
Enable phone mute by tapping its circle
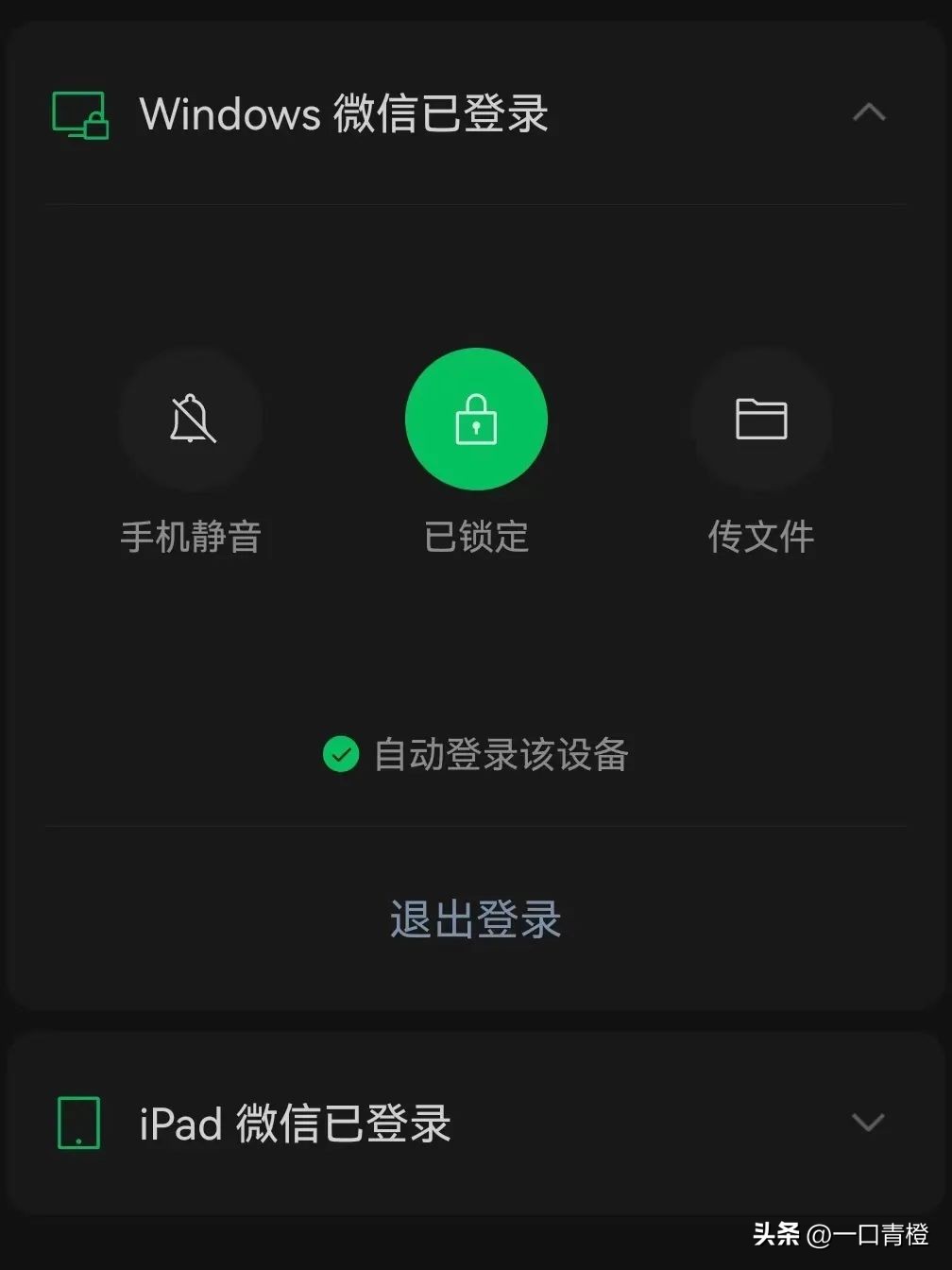click(x=192, y=419)
